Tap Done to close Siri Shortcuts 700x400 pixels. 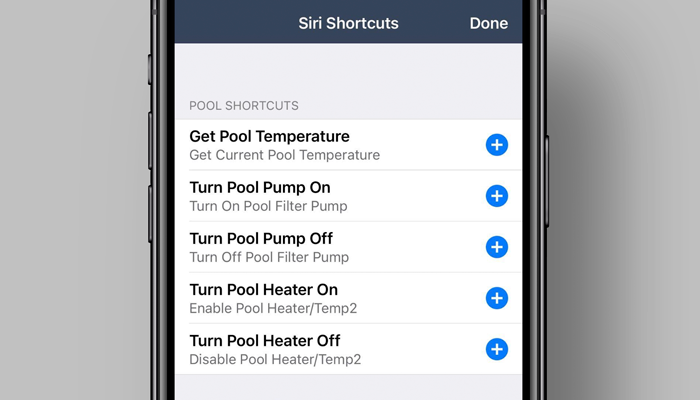488,23
